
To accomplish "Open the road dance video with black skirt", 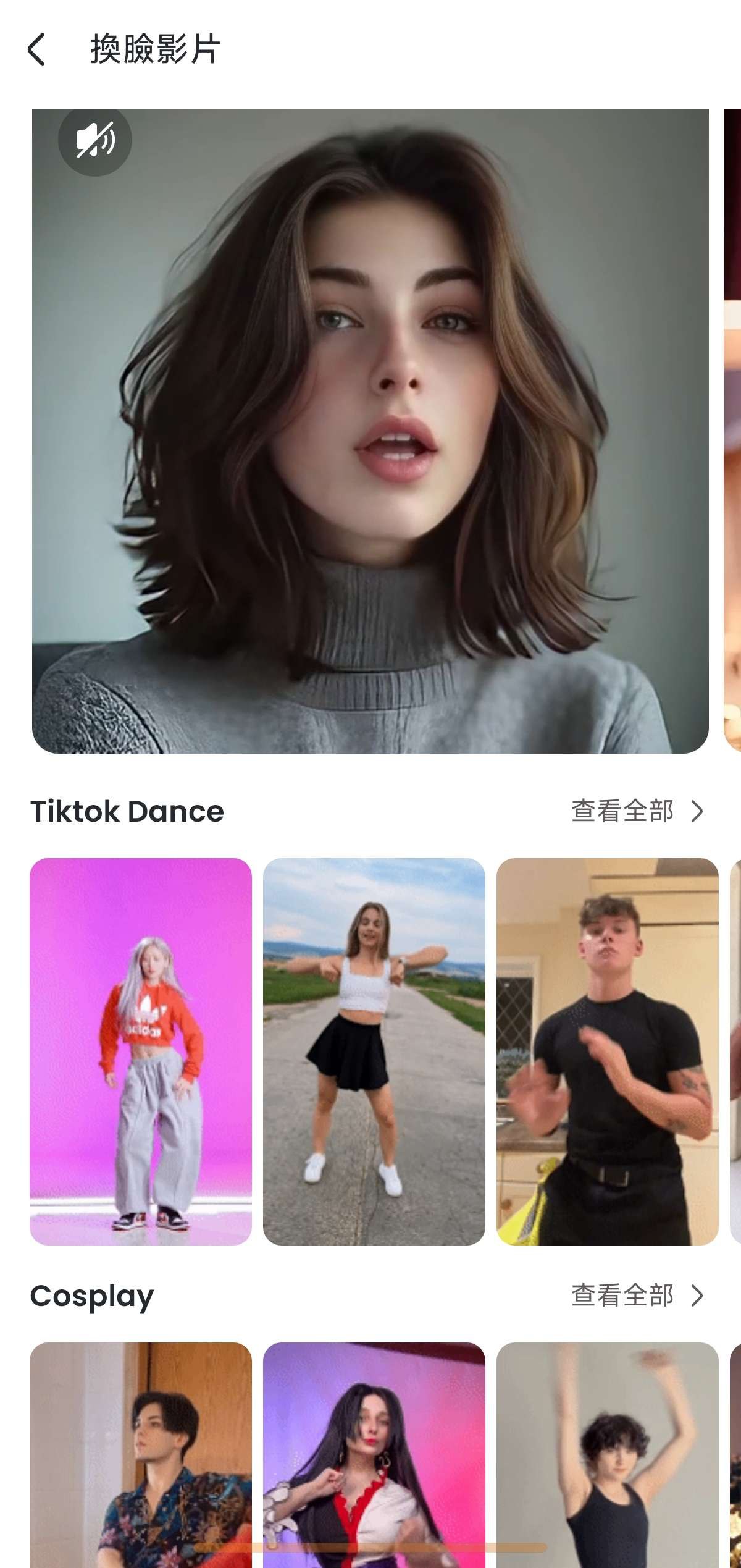I will (x=374, y=1050).
